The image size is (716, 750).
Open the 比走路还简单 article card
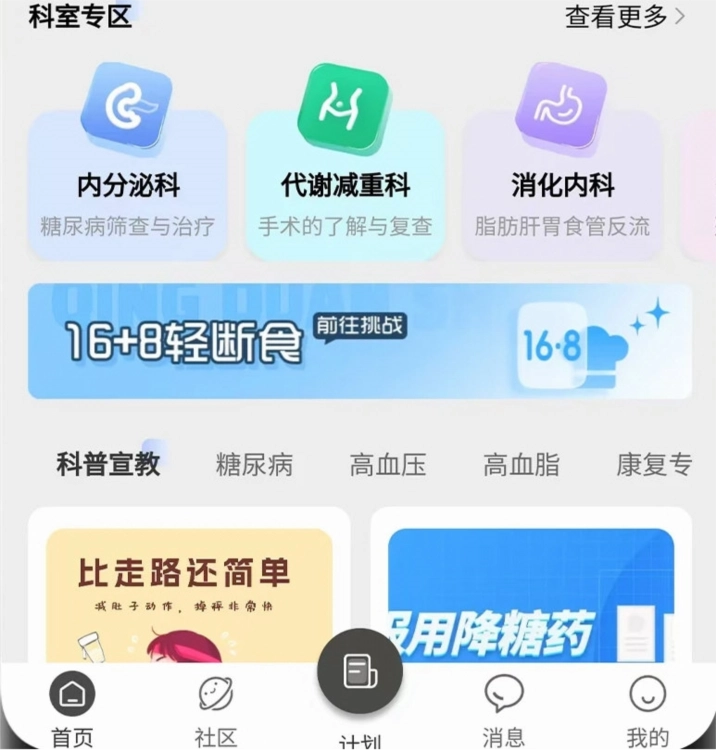pyautogui.click(x=189, y=590)
